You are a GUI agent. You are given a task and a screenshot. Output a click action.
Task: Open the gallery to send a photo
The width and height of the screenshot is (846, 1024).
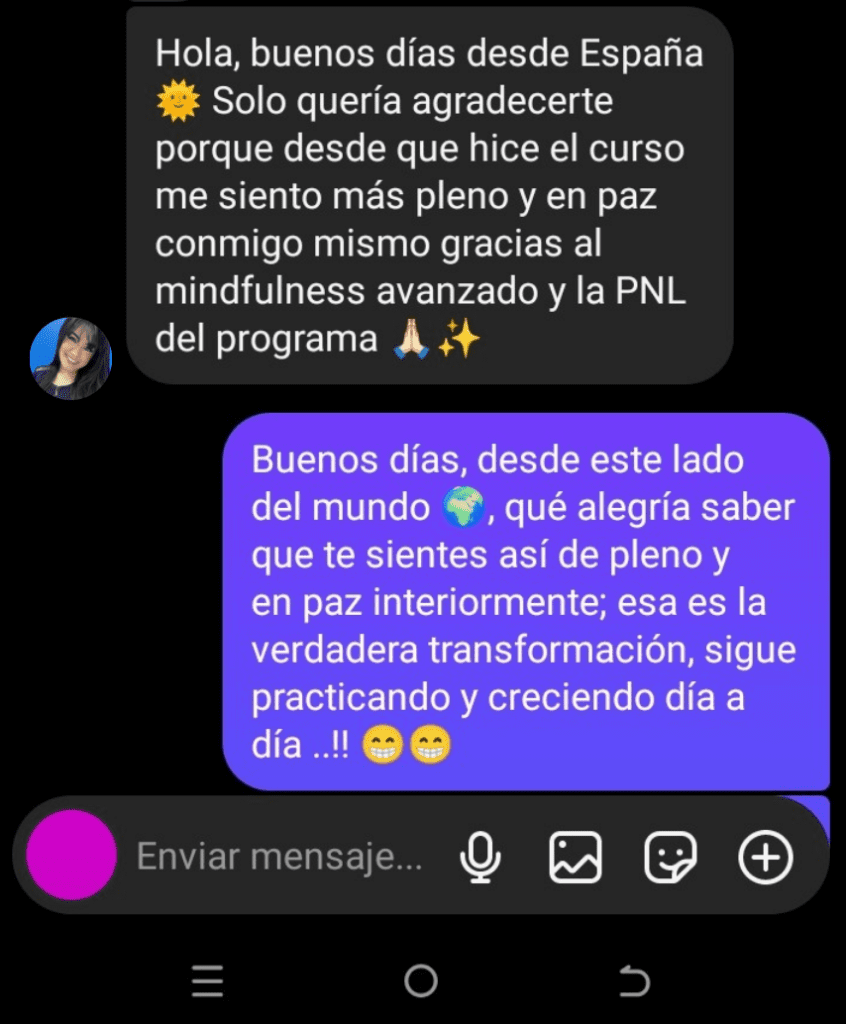(x=575, y=857)
